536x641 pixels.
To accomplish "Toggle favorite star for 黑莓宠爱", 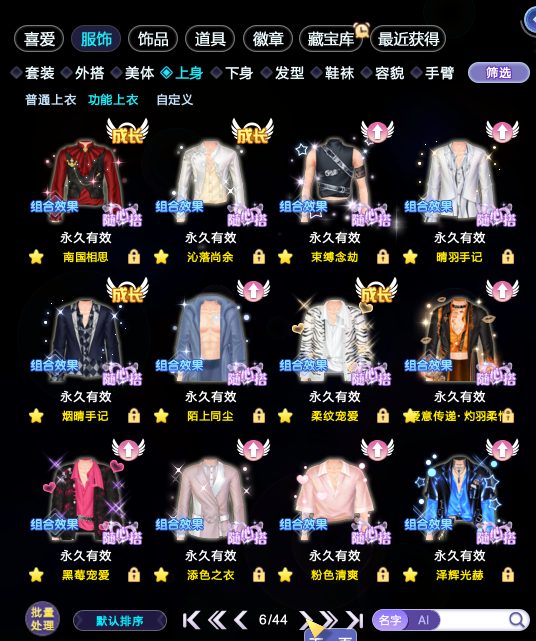I will pos(36,575).
